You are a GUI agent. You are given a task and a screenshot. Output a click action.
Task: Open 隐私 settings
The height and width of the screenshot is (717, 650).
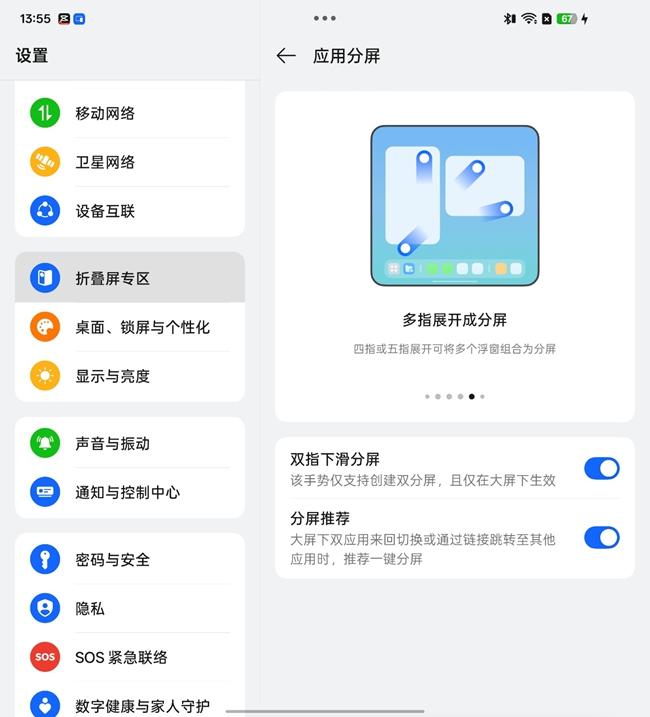click(130, 608)
